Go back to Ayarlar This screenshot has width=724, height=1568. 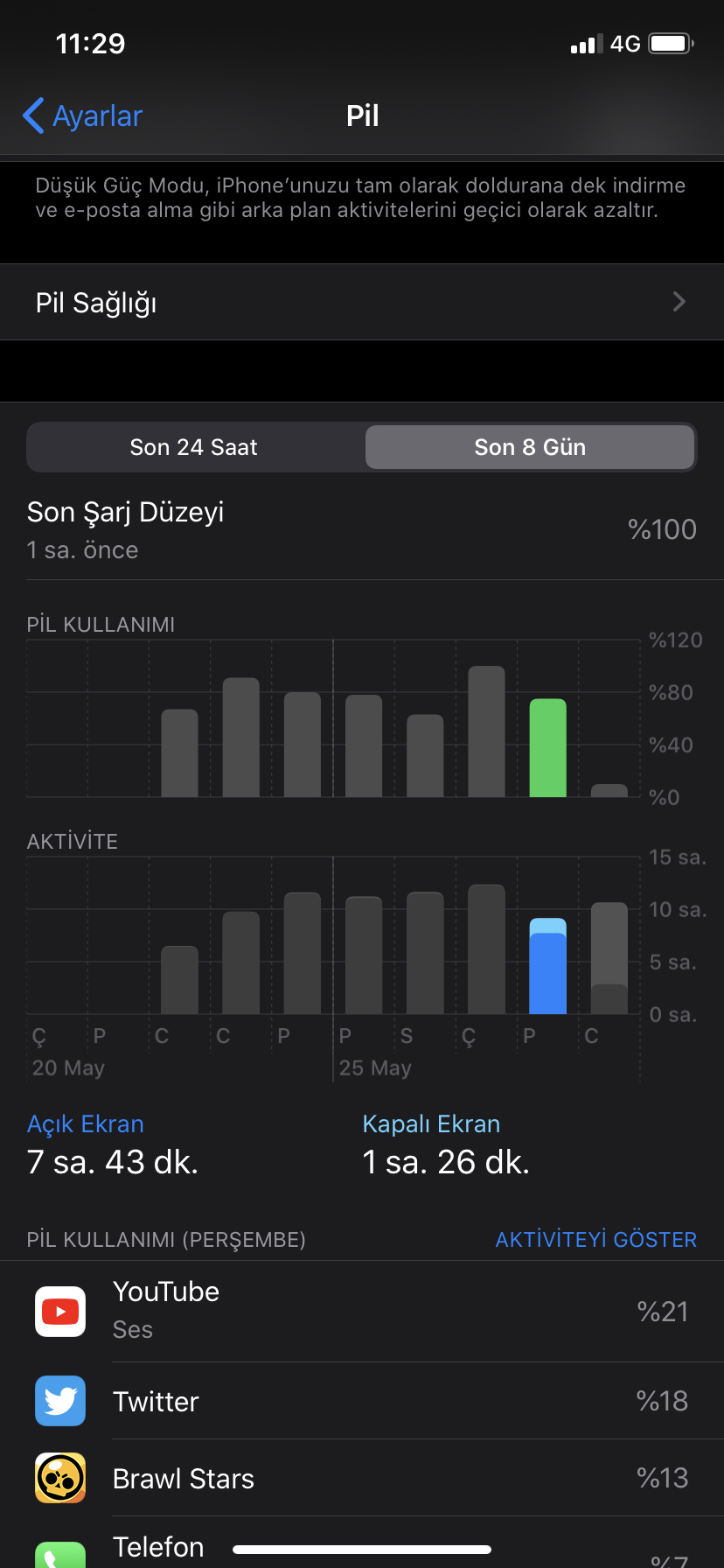point(82,115)
